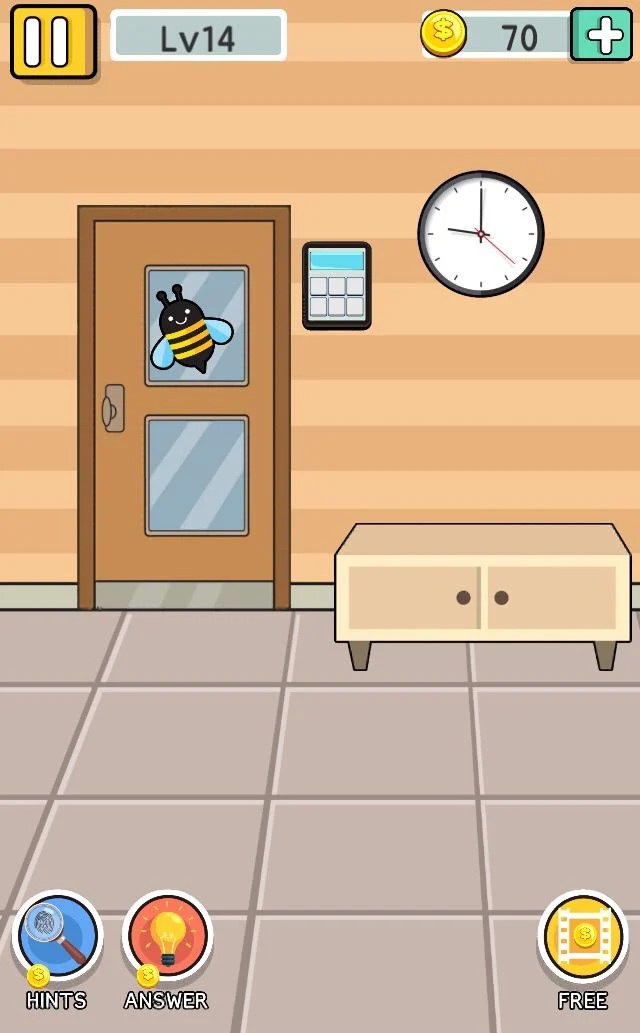Open the Hints magnifier
This screenshot has width=640, height=1033.
tap(58, 937)
